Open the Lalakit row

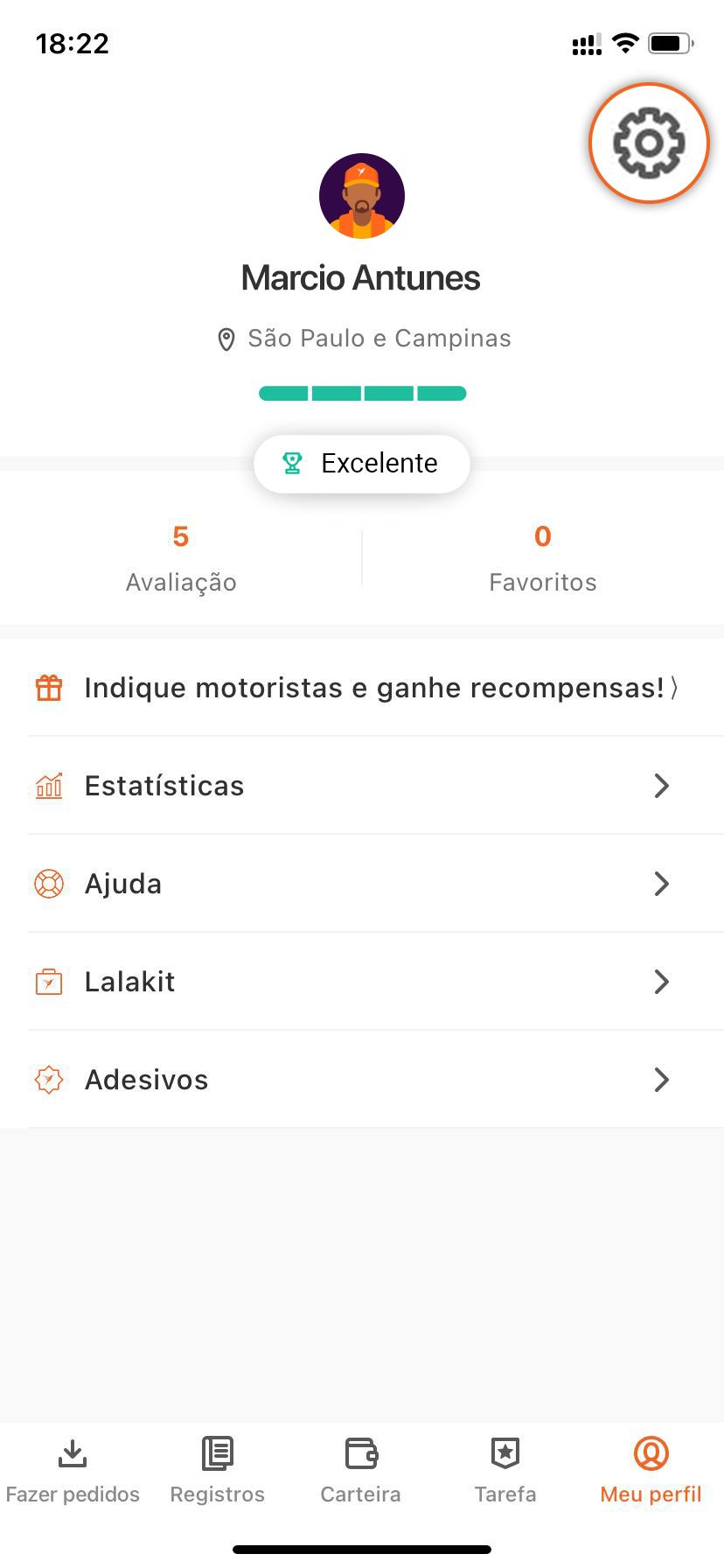pyautogui.click(x=361, y=982)
